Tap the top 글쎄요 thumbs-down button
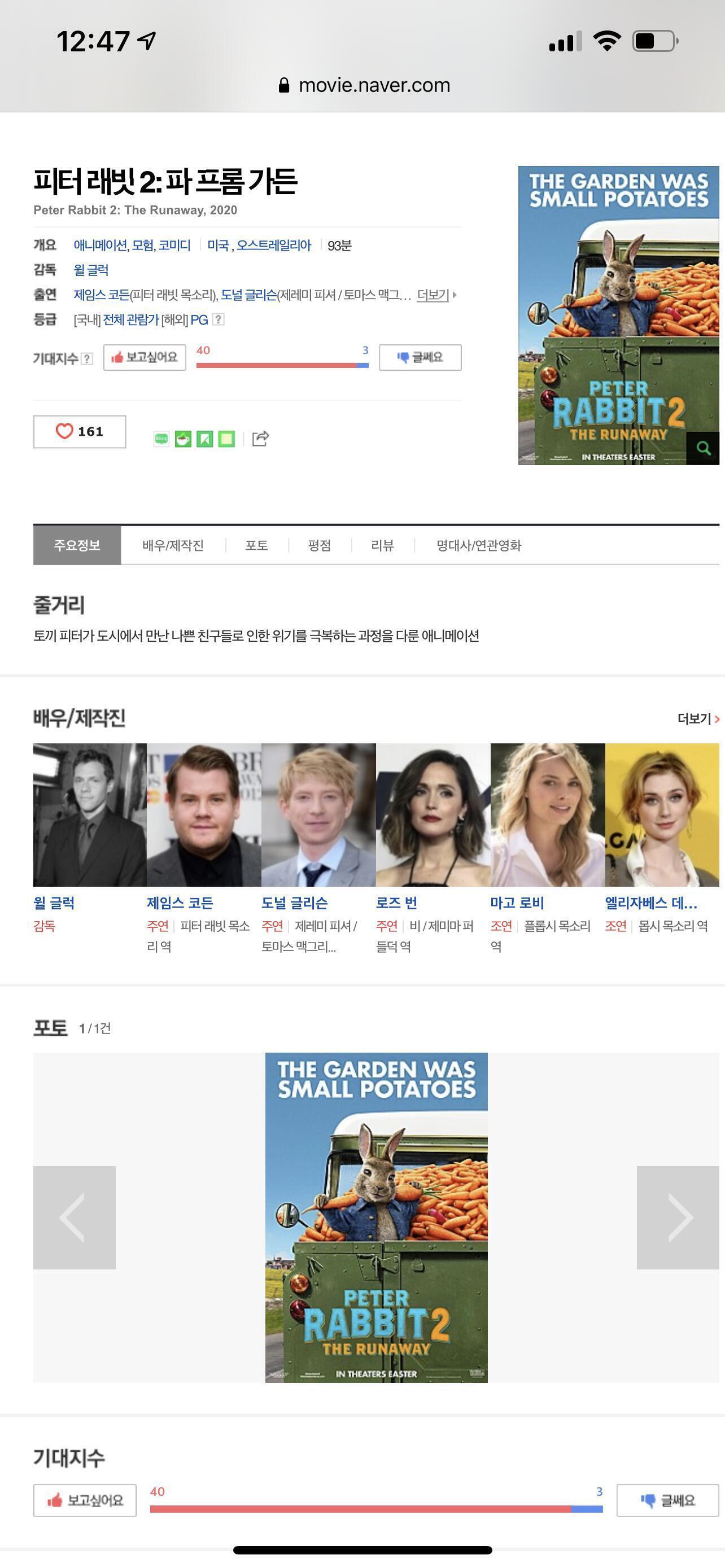The height and width of the screenshot is (1568, 725). pos(420,357)
